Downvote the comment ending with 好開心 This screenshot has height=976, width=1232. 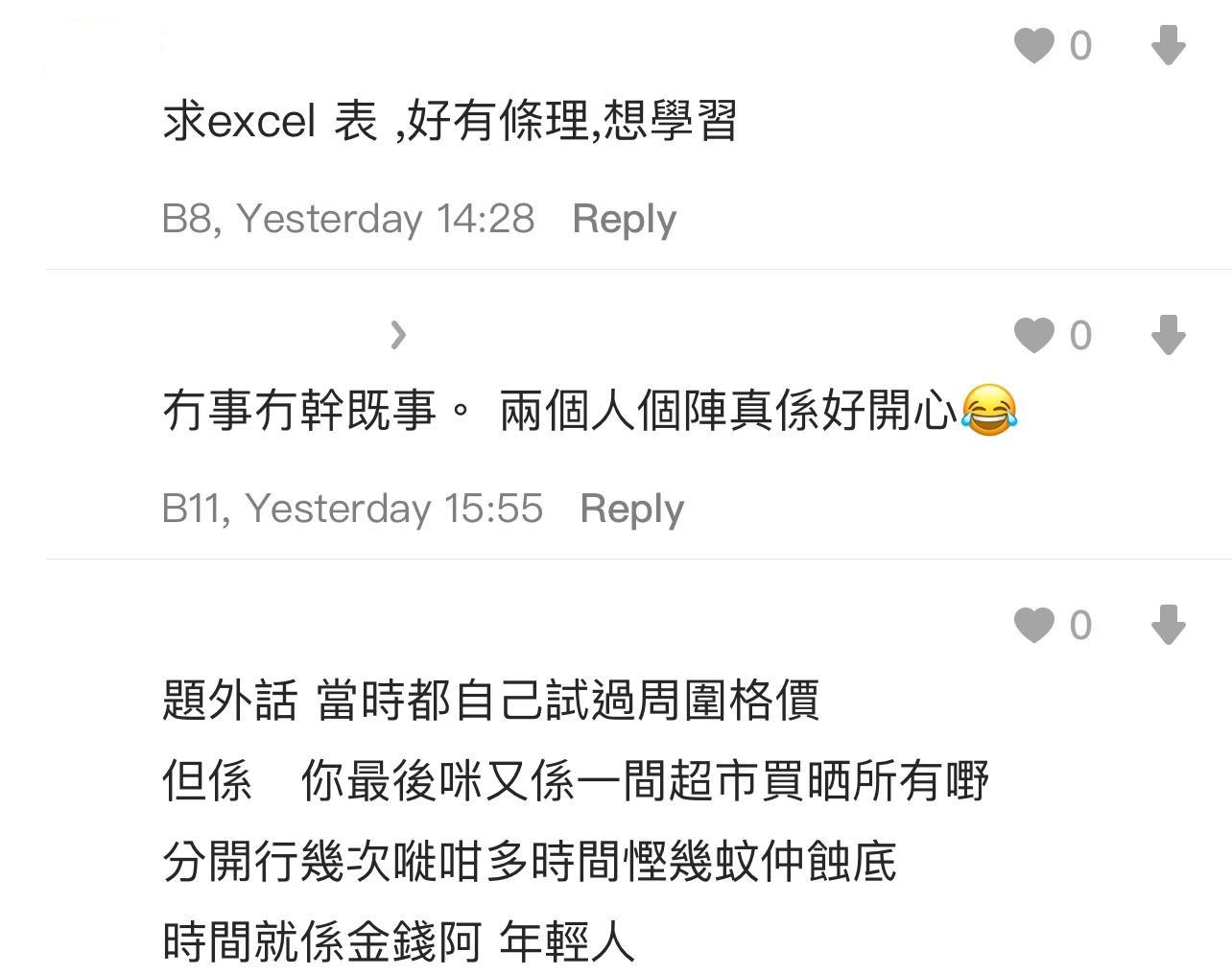tap(1168, 335)
